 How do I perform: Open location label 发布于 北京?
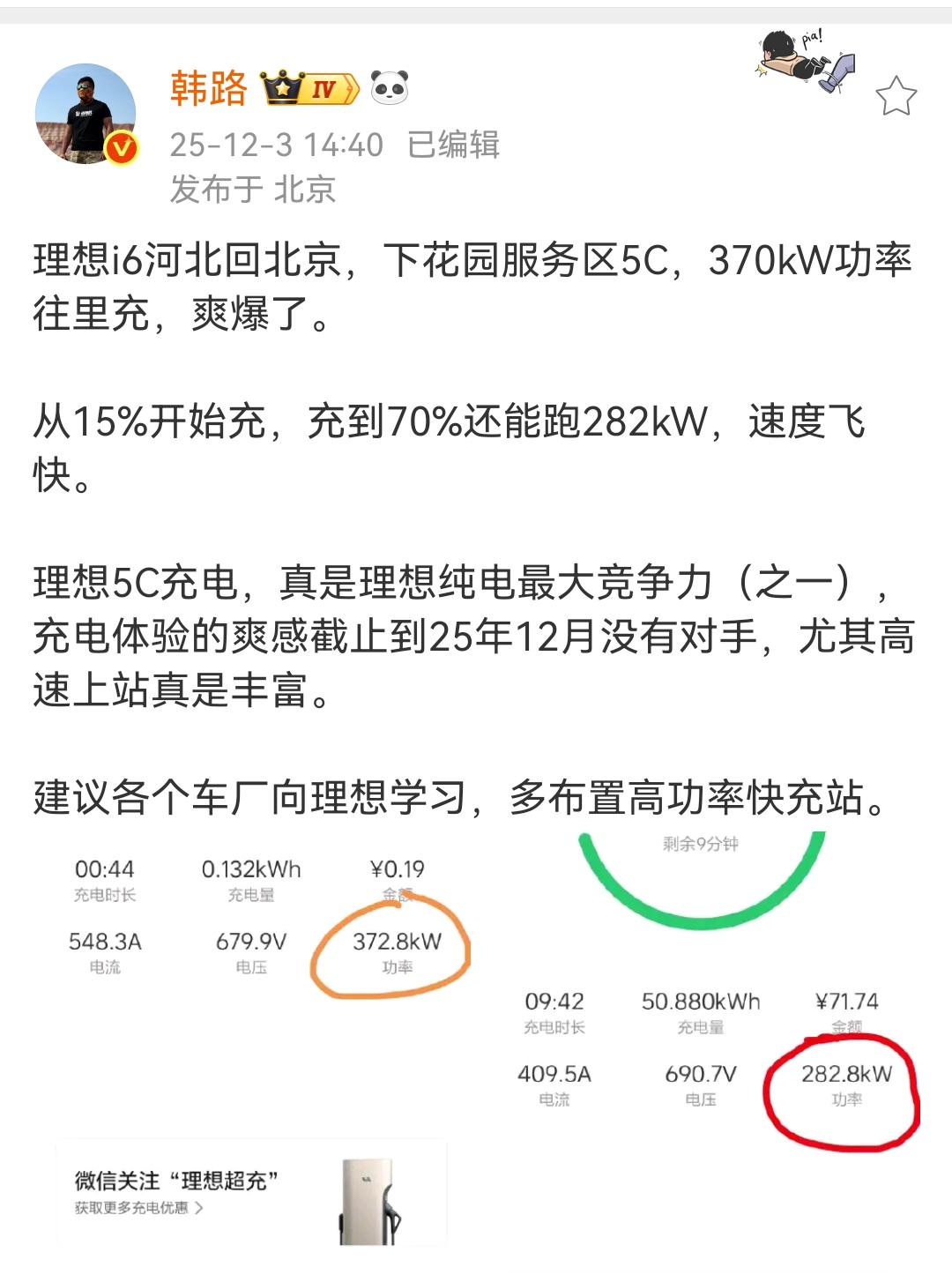point(253,188)
